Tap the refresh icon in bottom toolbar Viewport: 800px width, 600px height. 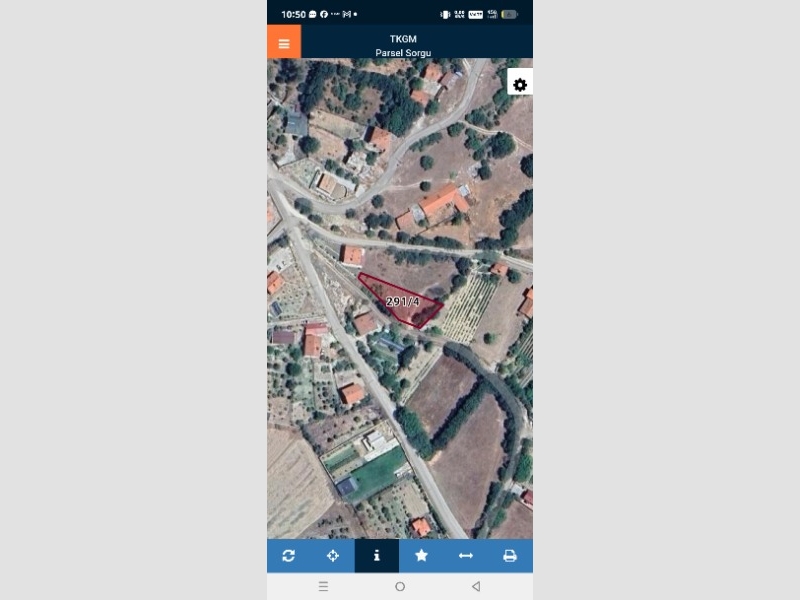pyautogui.click(x=288, y=556)
